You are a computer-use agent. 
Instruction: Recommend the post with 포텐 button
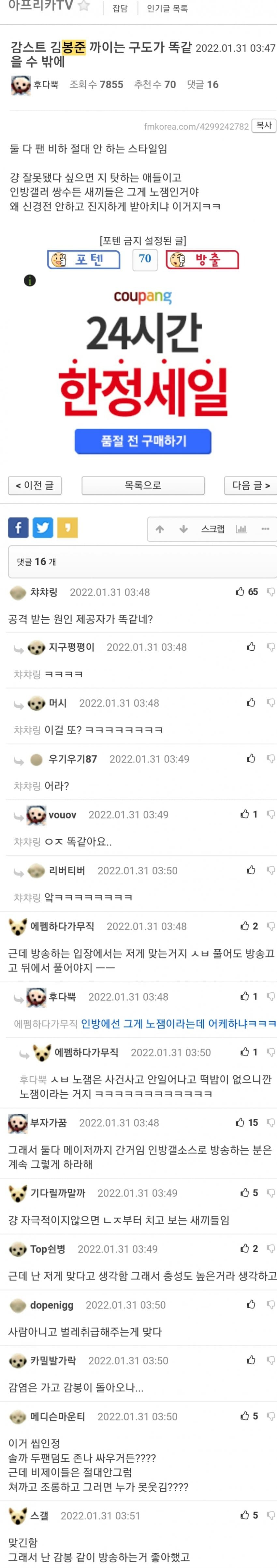[x=84, y=260]
